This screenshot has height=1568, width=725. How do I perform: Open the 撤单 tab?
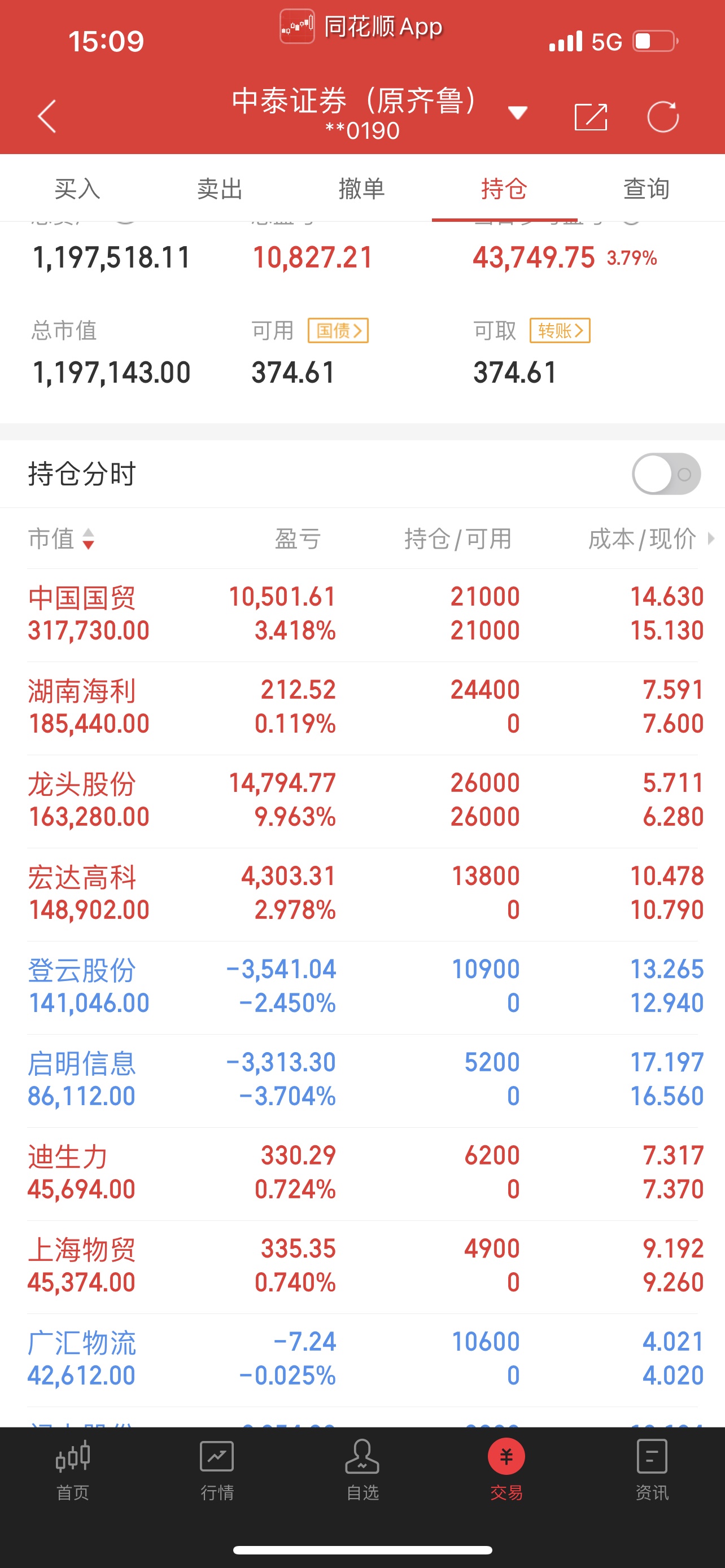(361, 189)
